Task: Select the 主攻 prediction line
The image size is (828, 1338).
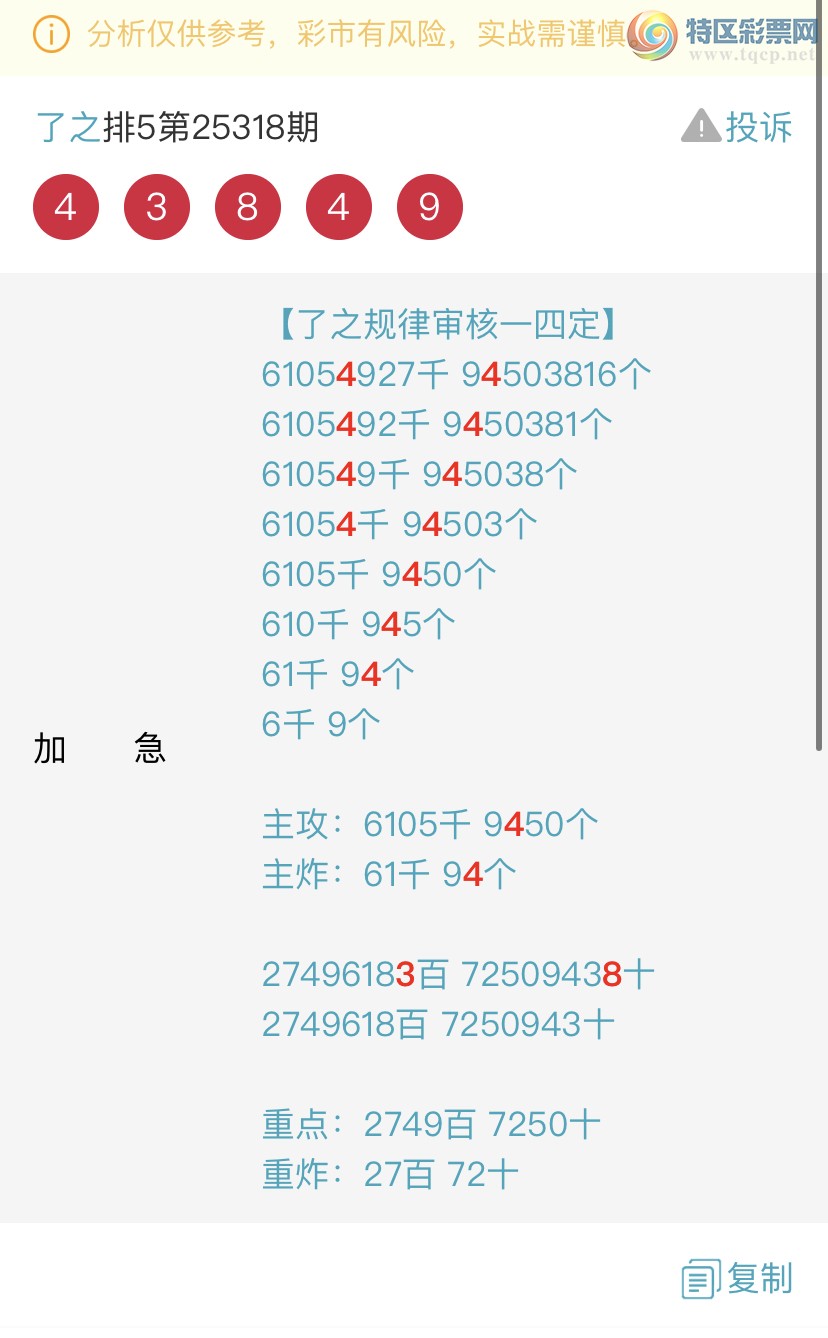Action: coord(430,824)
